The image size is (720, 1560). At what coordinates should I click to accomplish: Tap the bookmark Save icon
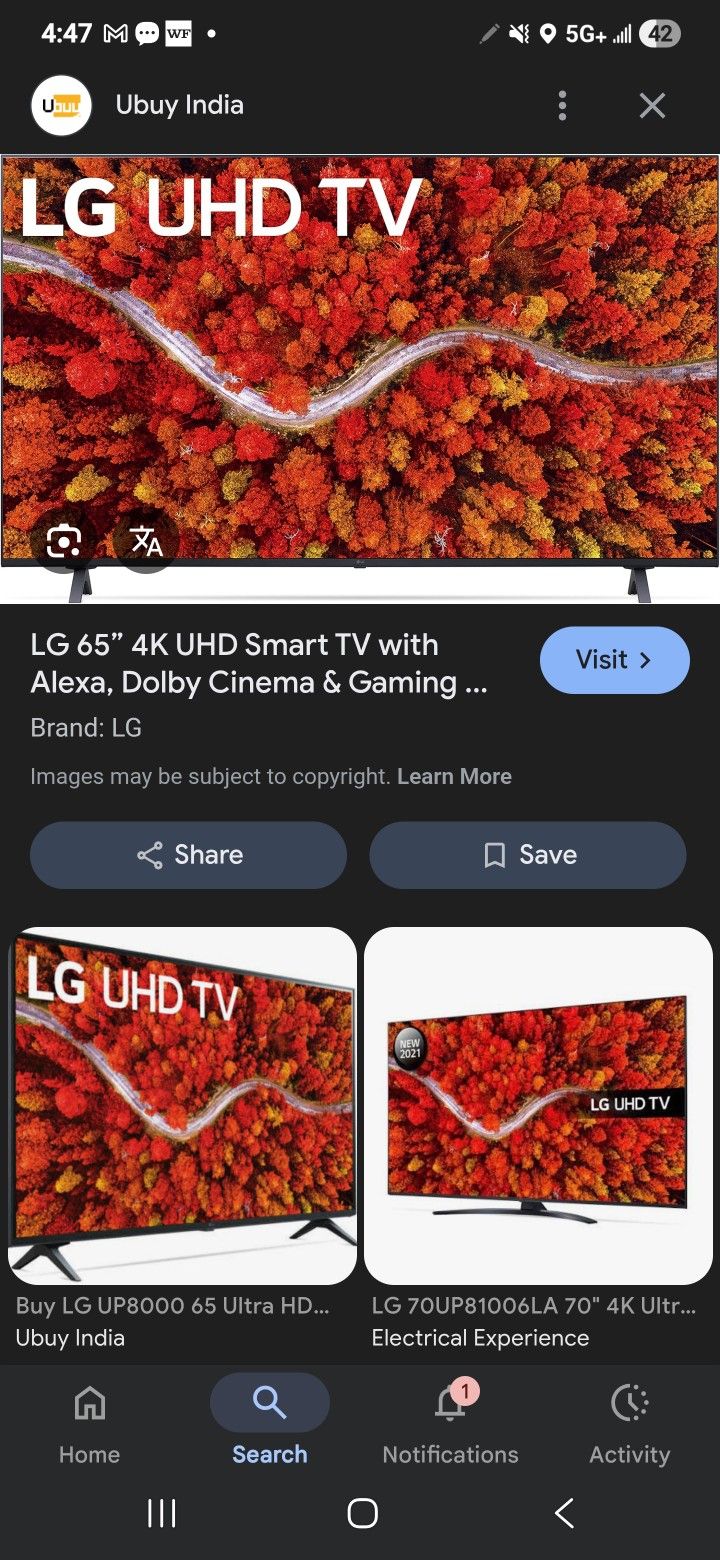click(x=494, y=855)
